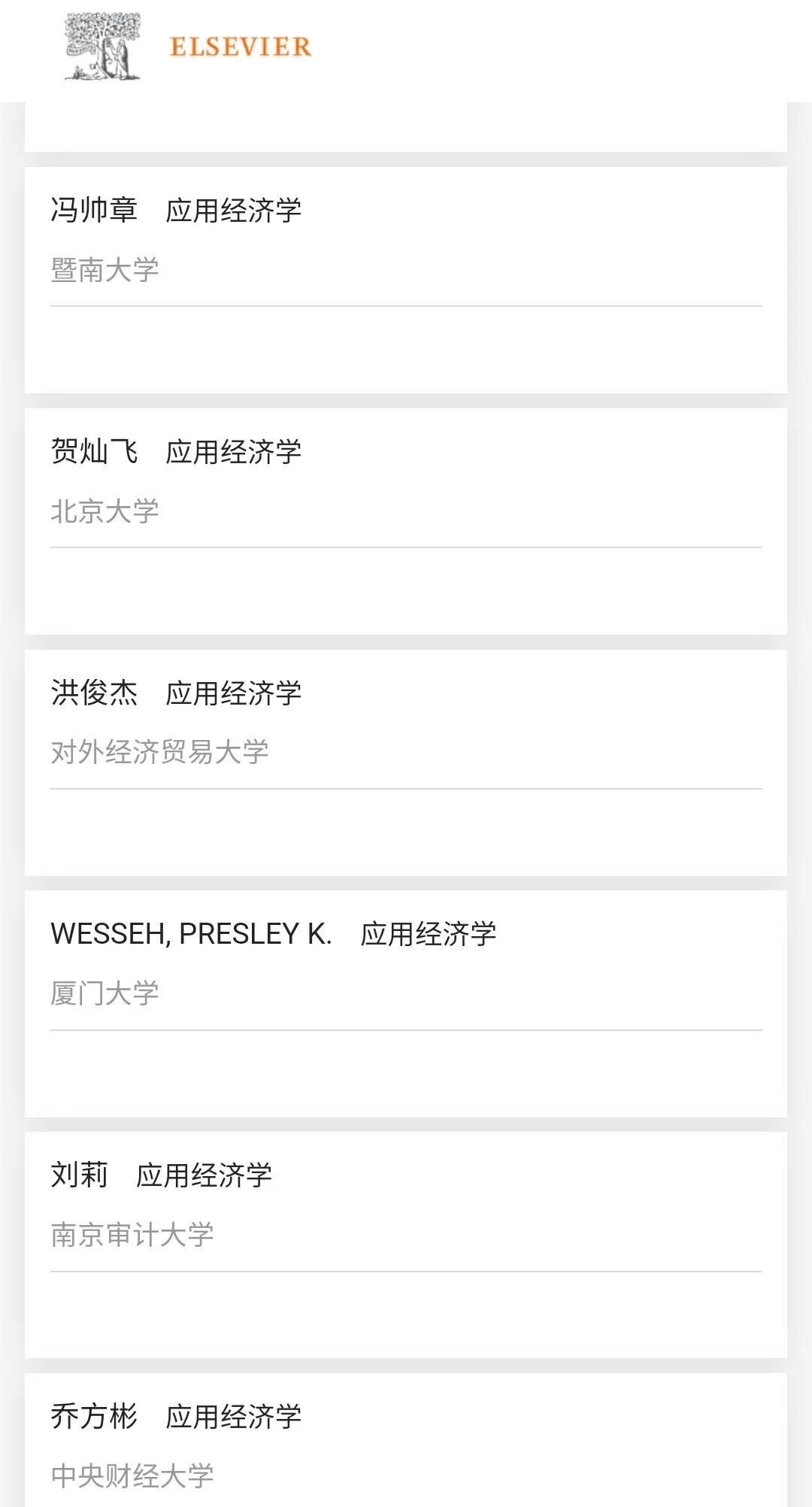This screenshot has height=1507, width=812.
Task: Select the 贺灿飞 researcher card
Action: tap(406, 521)
